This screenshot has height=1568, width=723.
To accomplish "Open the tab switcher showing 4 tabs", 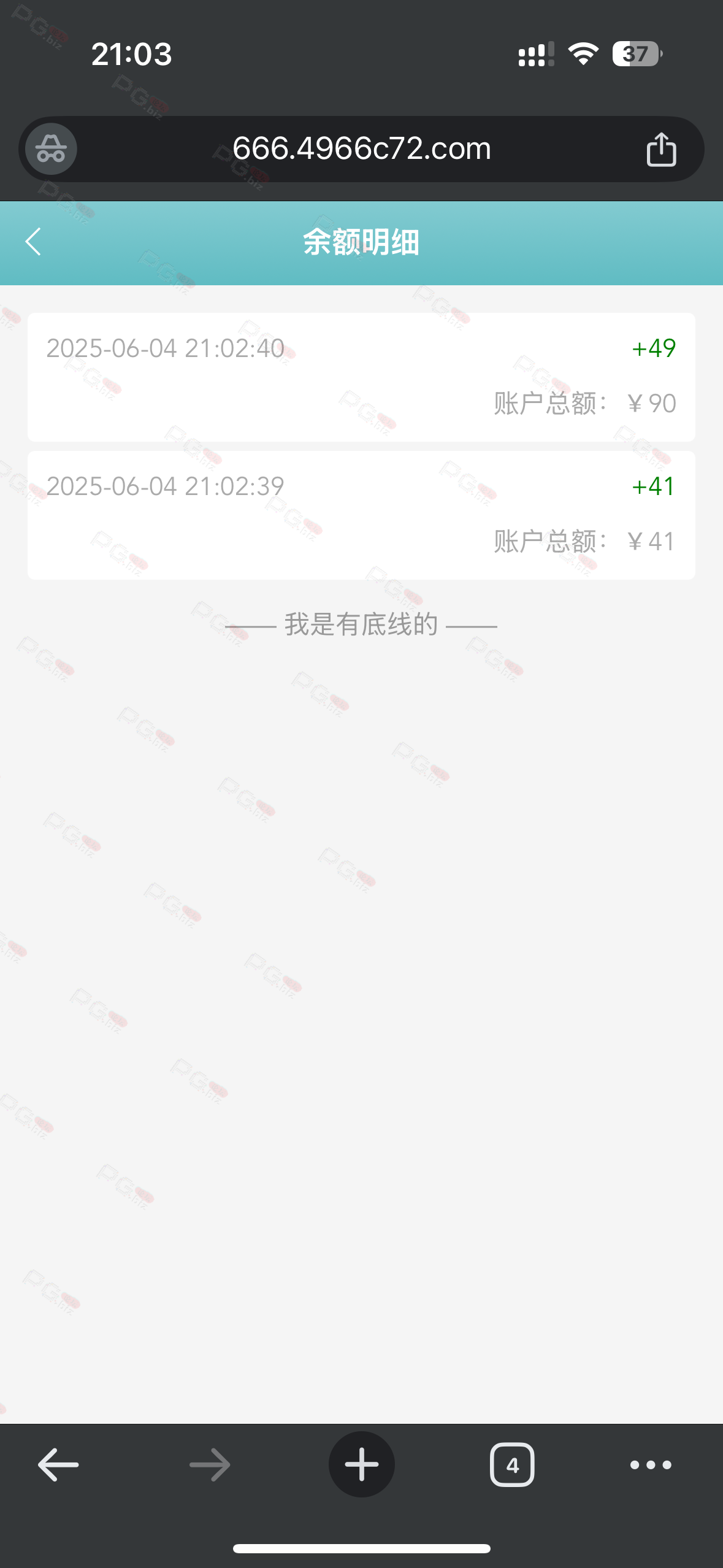I will coord(512,1465).
